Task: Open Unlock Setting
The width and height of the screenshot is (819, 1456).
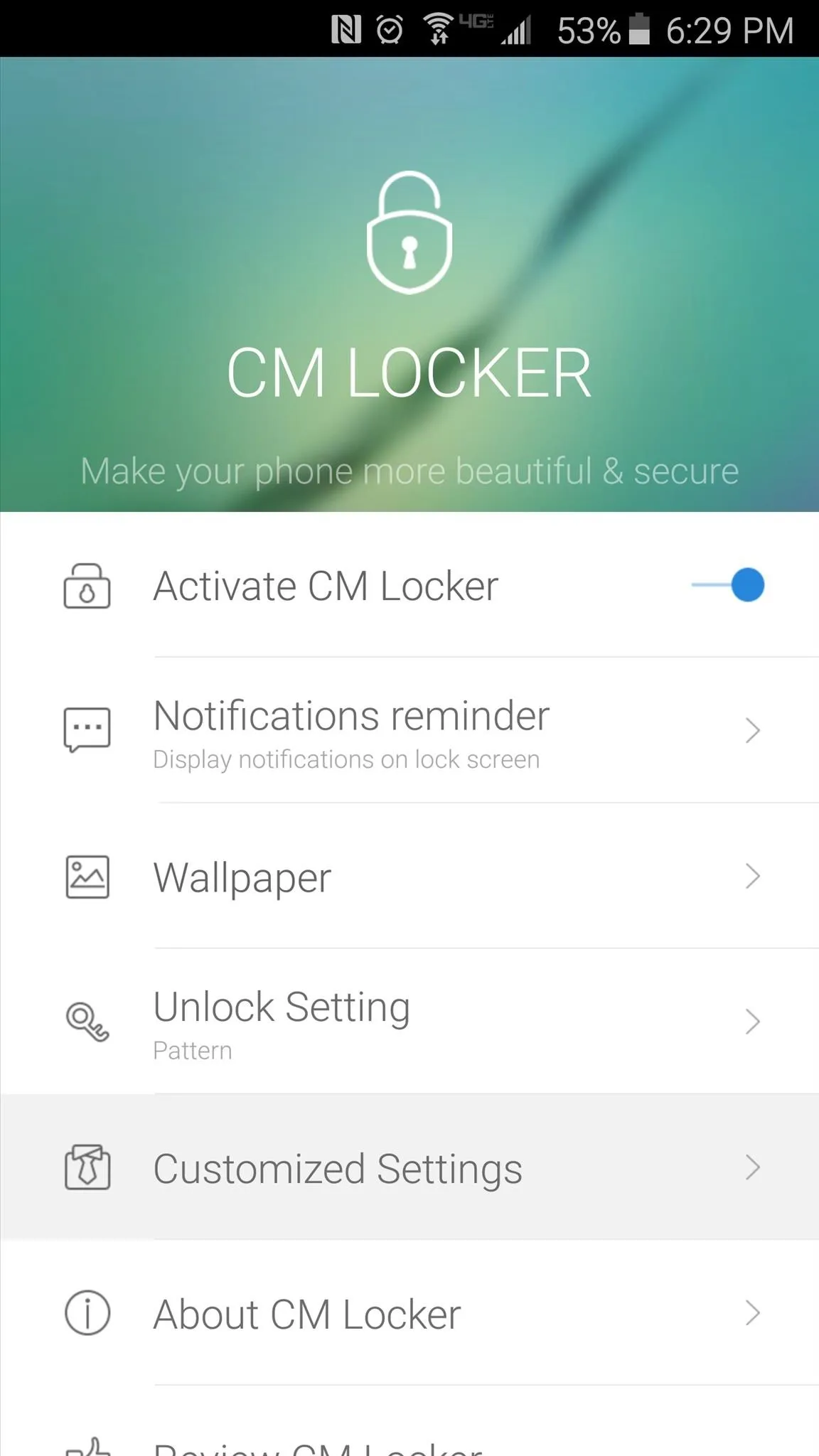Action: coord(409,1022)
